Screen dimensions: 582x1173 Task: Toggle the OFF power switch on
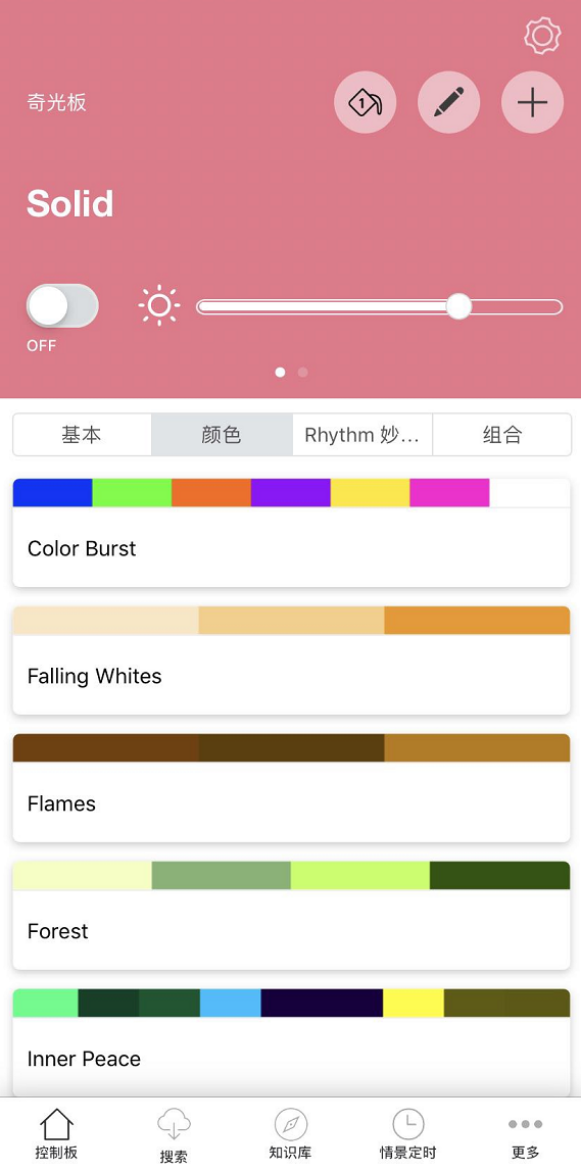coord(62,306)
